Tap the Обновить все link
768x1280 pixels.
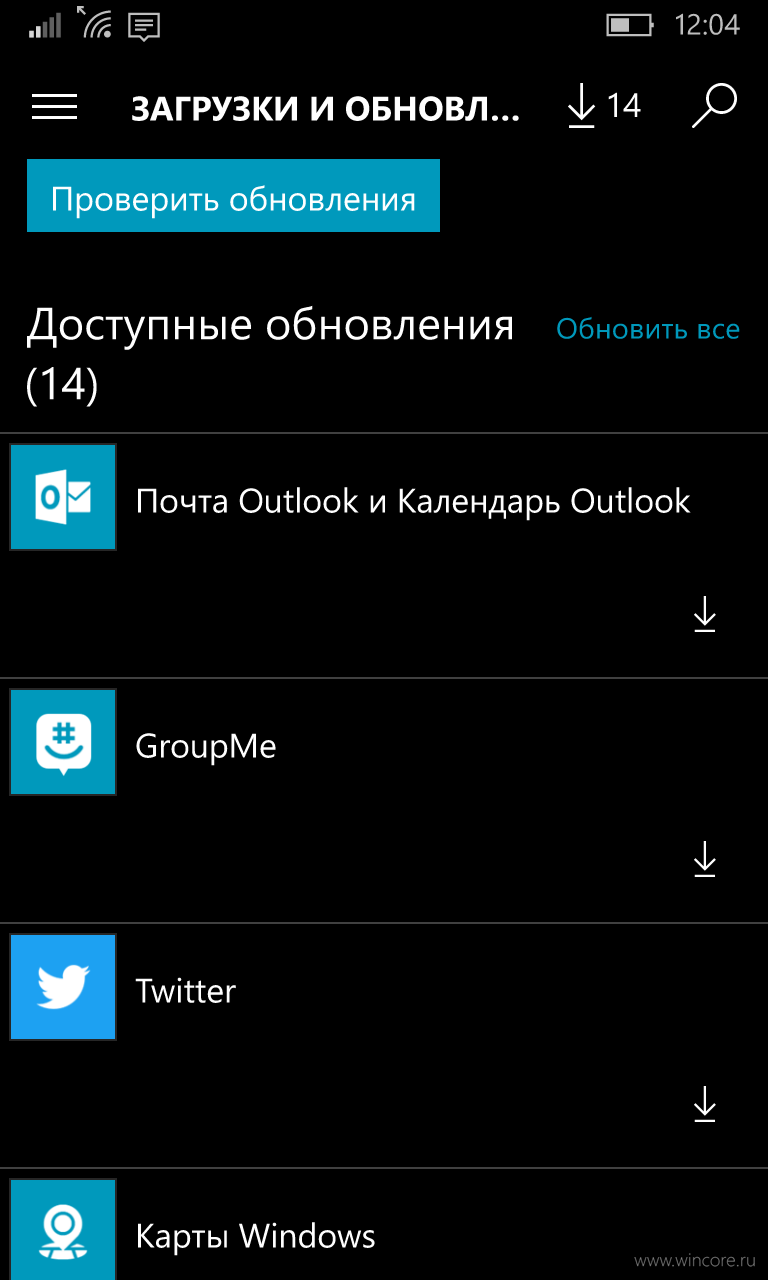[648, 329]
